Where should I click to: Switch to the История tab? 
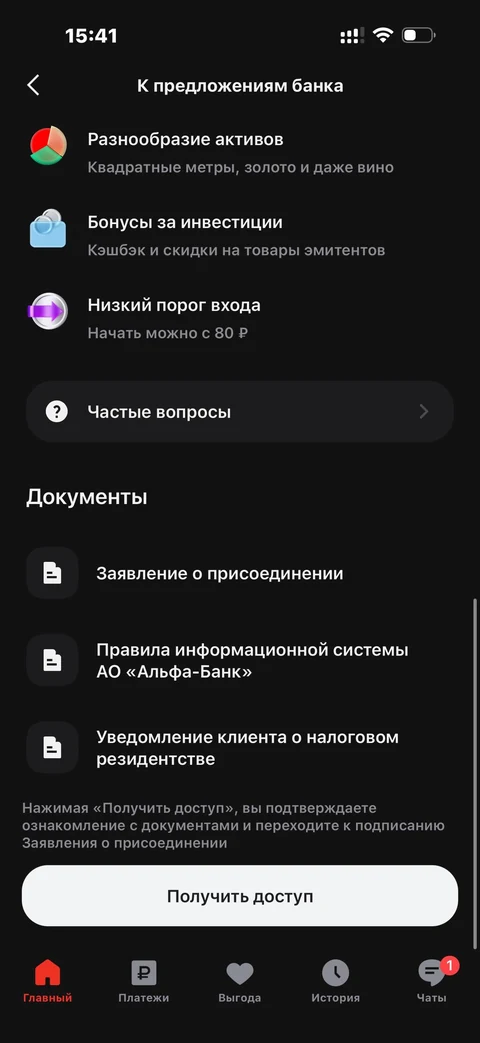point(336,981)
